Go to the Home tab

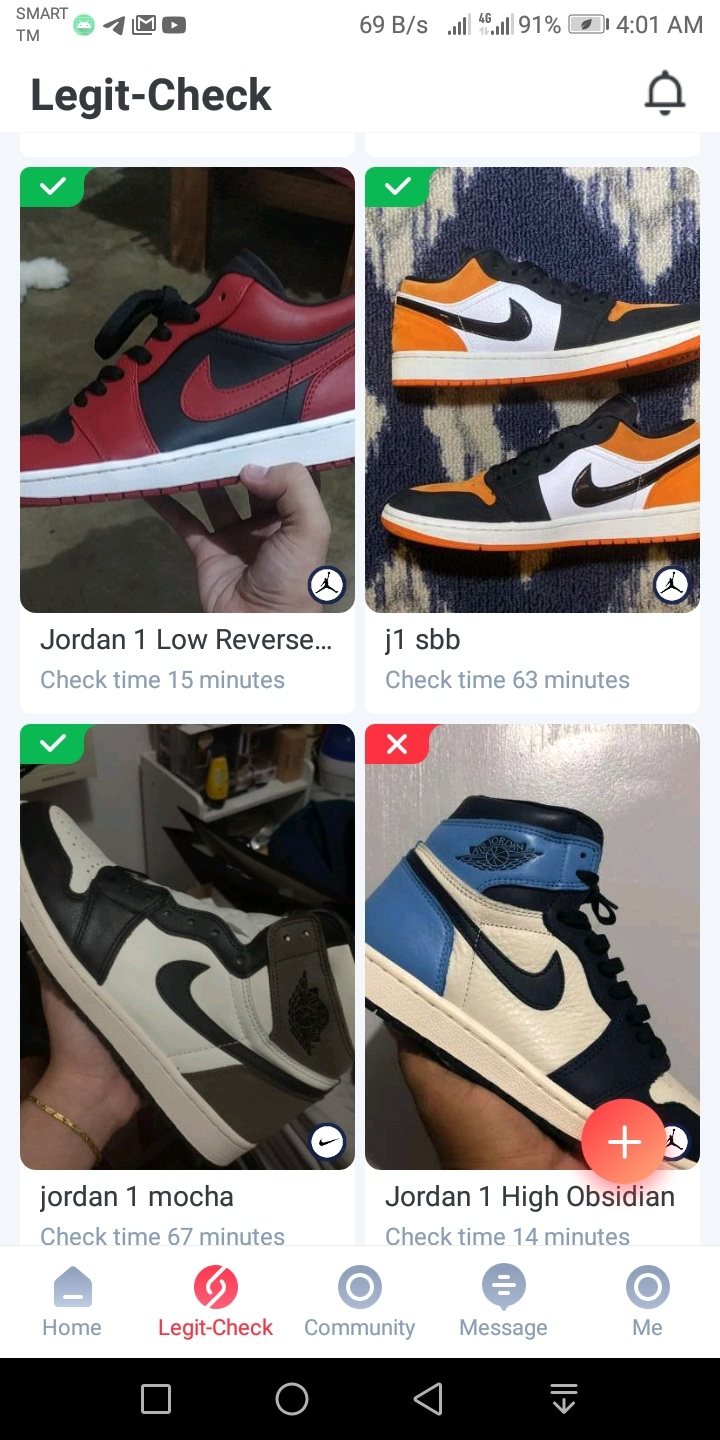(x=72, y=1300)
